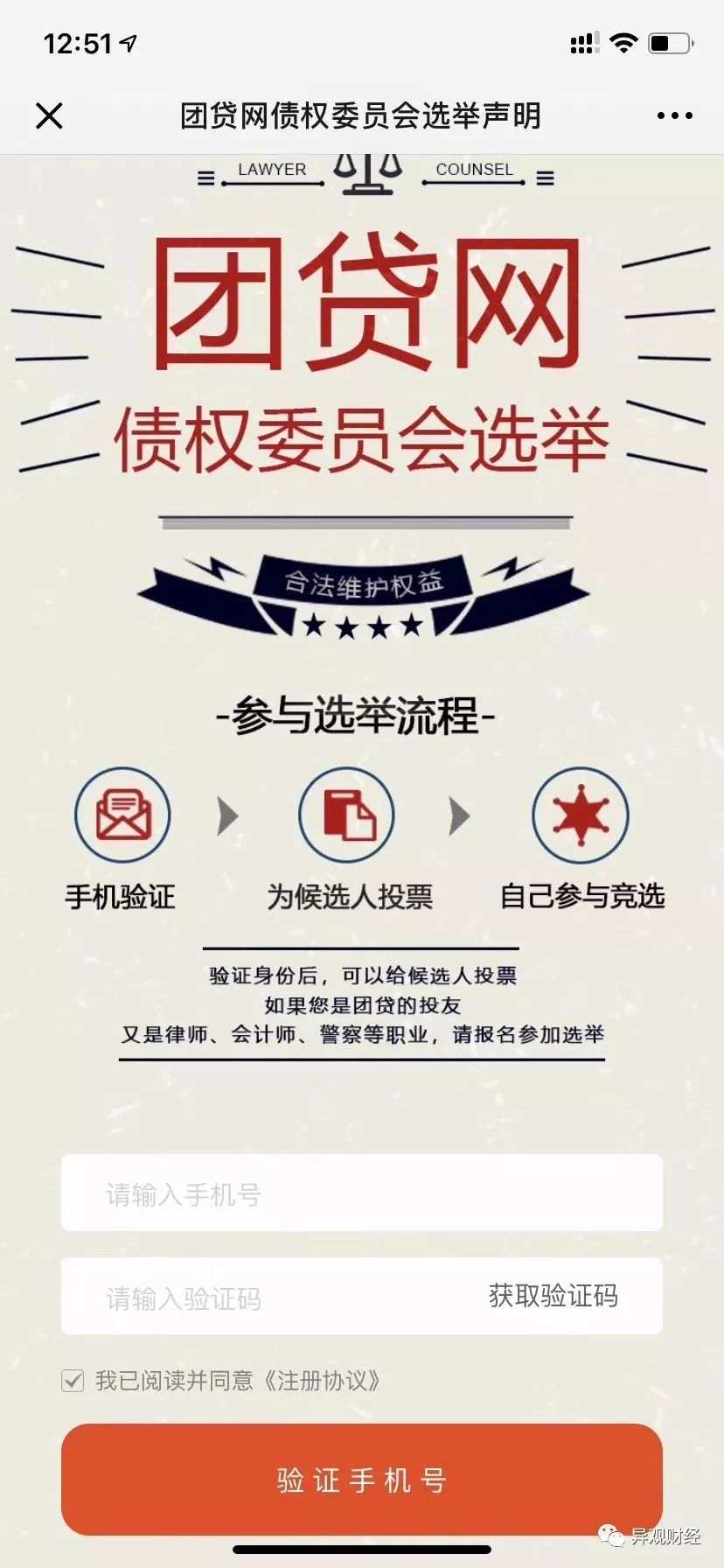Request a code via 获取验证码
724x1568 pixels.
pos(553,1296)
